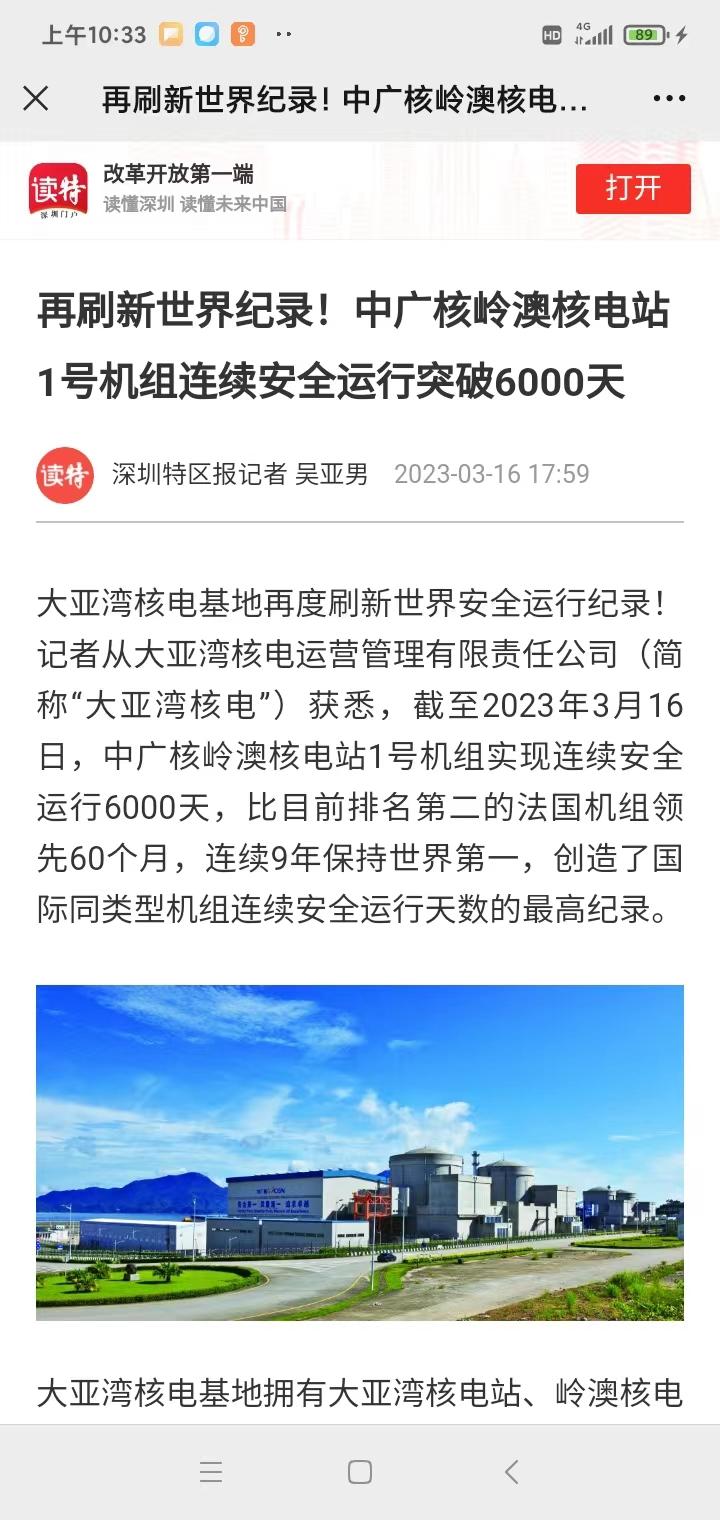Open the three-dot overflow menu
Screen dimensions: 720x1520
pyautogui.click(x=669, y=98)
